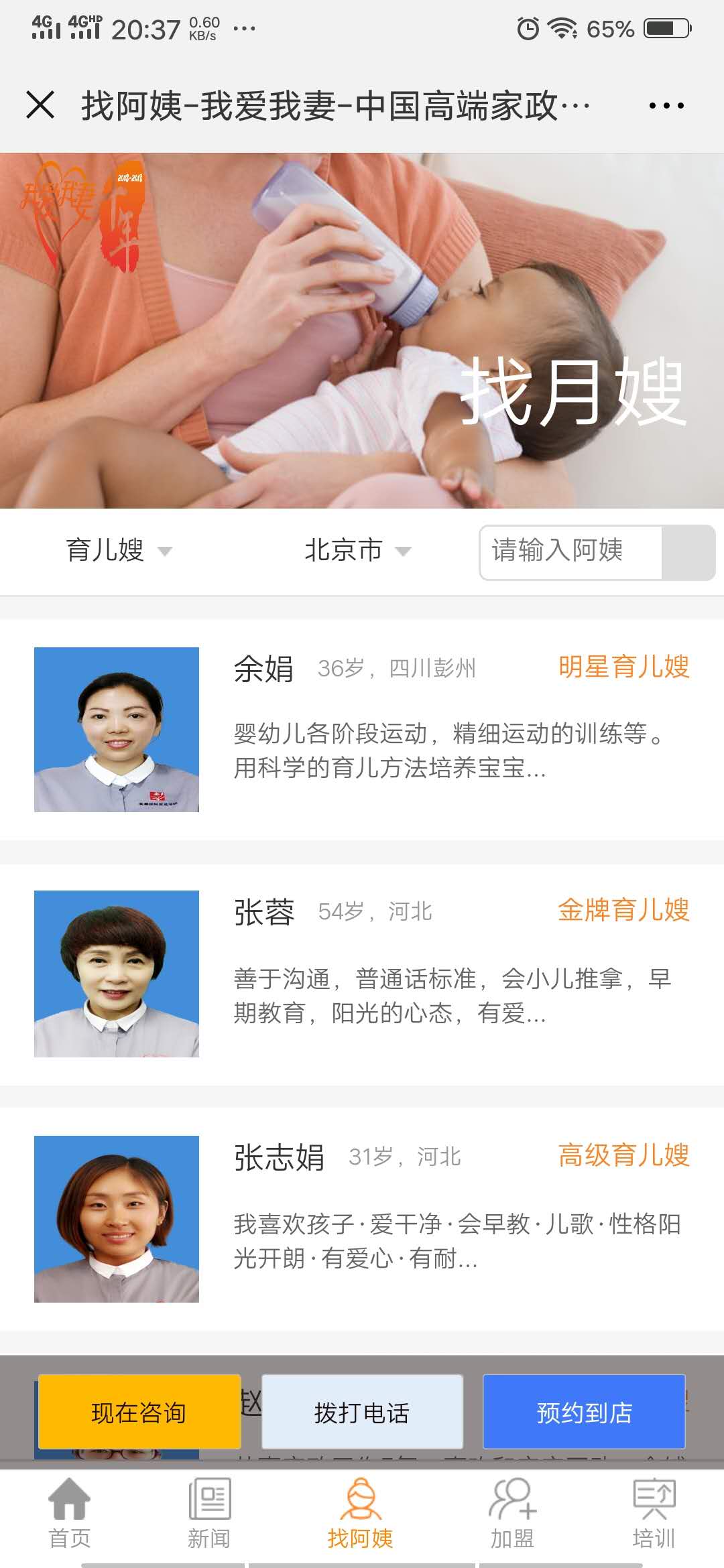Tap the 现在咨询 button
Screen dimensions: 724x1568
(x=139, y=1412)
